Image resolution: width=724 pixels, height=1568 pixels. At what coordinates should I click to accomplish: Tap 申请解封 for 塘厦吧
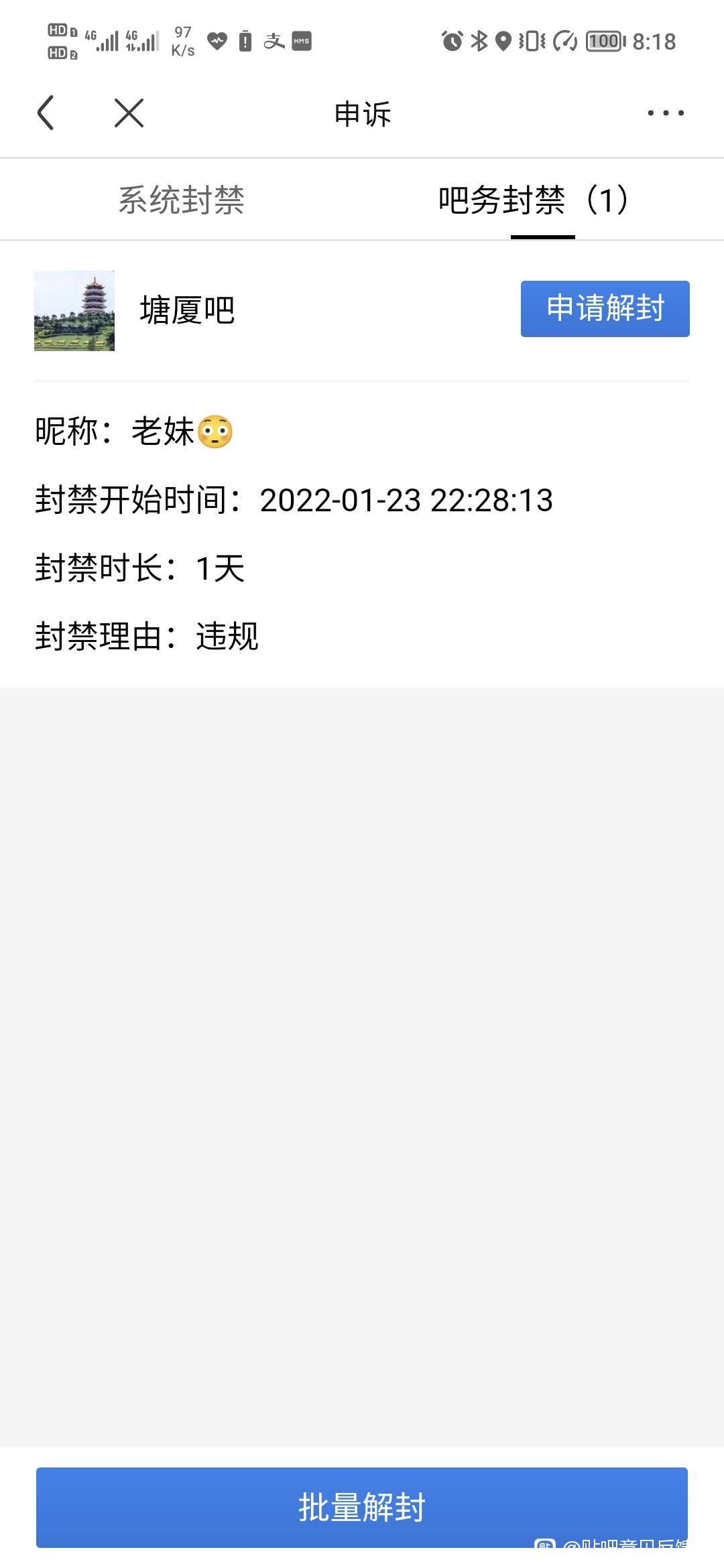pos(605,308)
